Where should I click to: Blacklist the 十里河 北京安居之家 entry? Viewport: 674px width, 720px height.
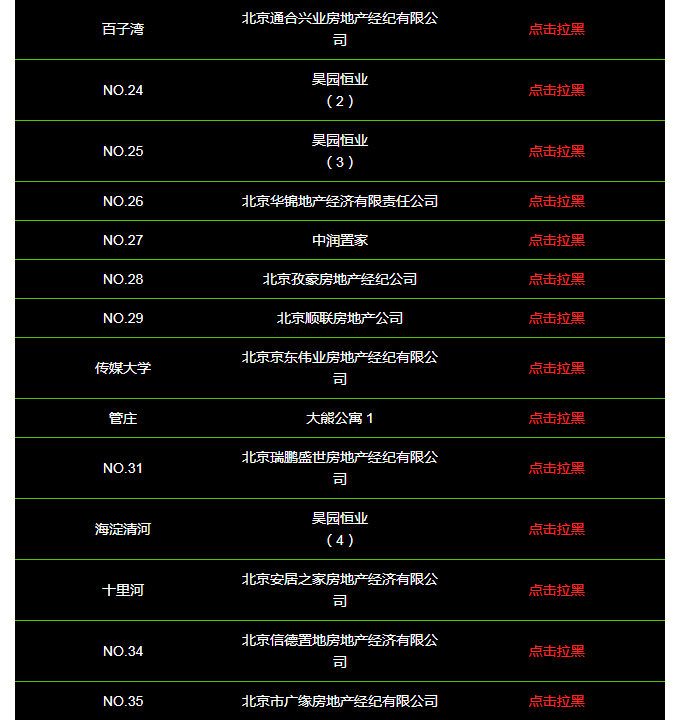(556, 590)
